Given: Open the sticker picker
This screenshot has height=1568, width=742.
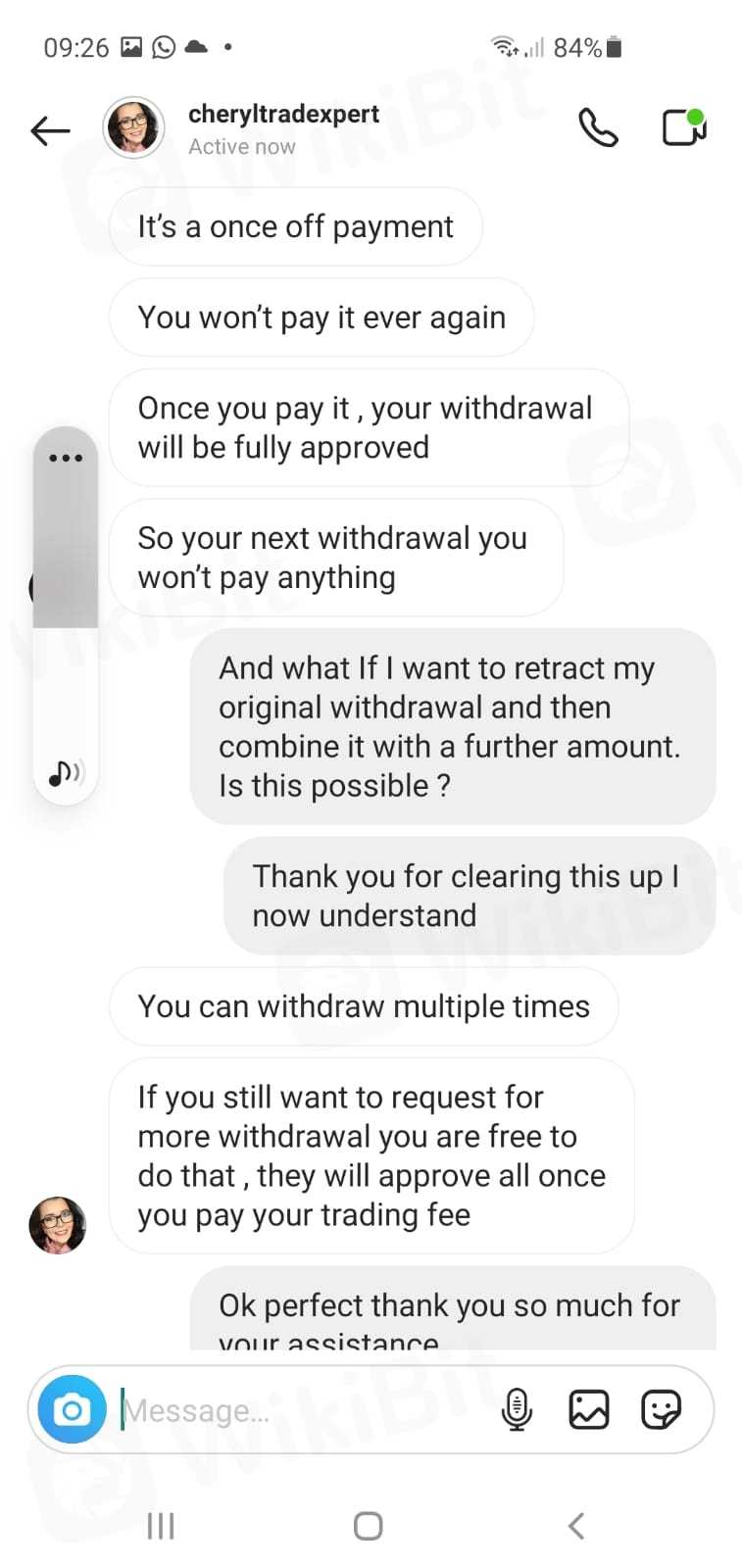Looking at the screenshot, I should 661,1410.
